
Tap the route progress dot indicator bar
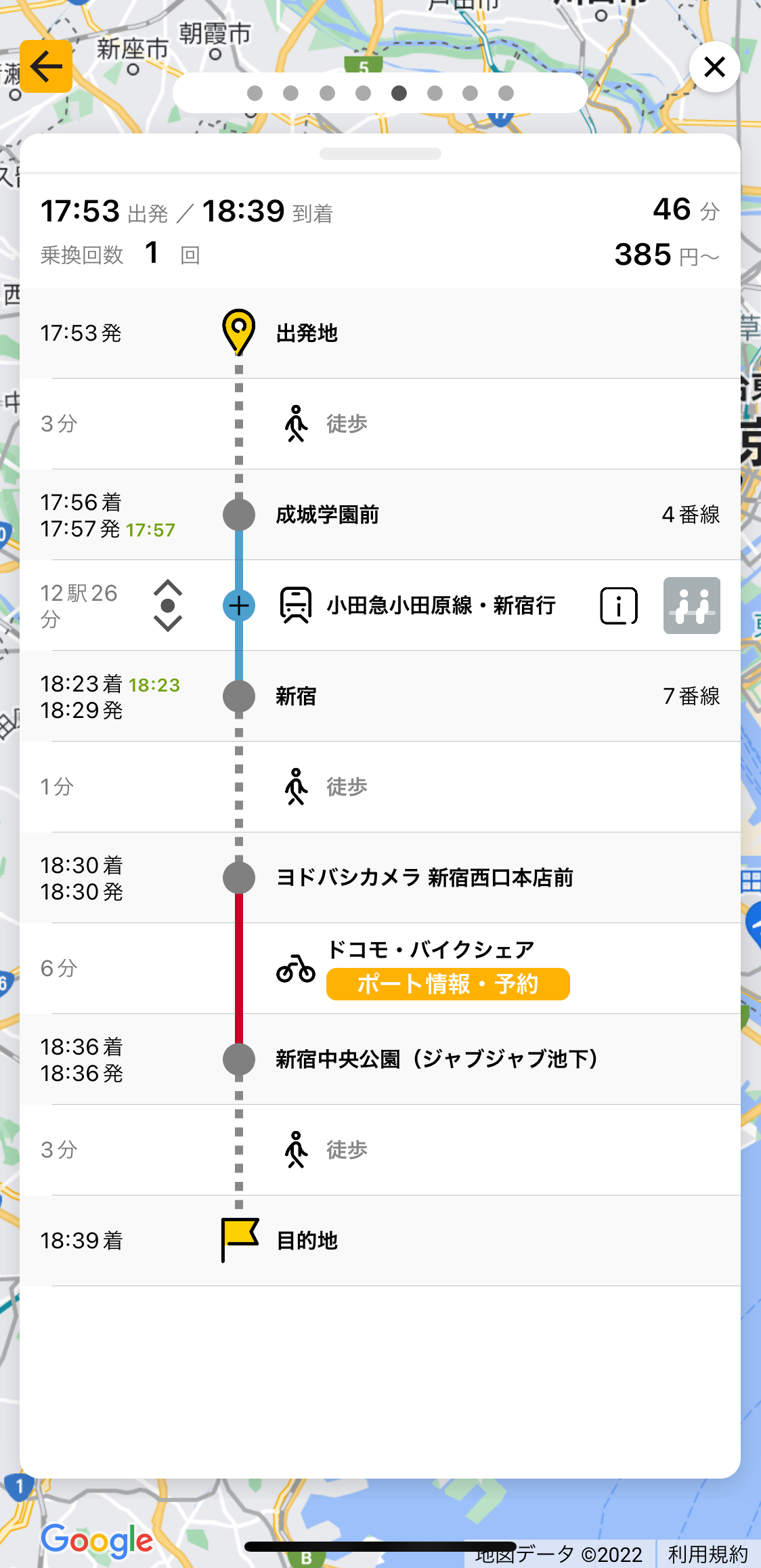(x=380, y=93)
